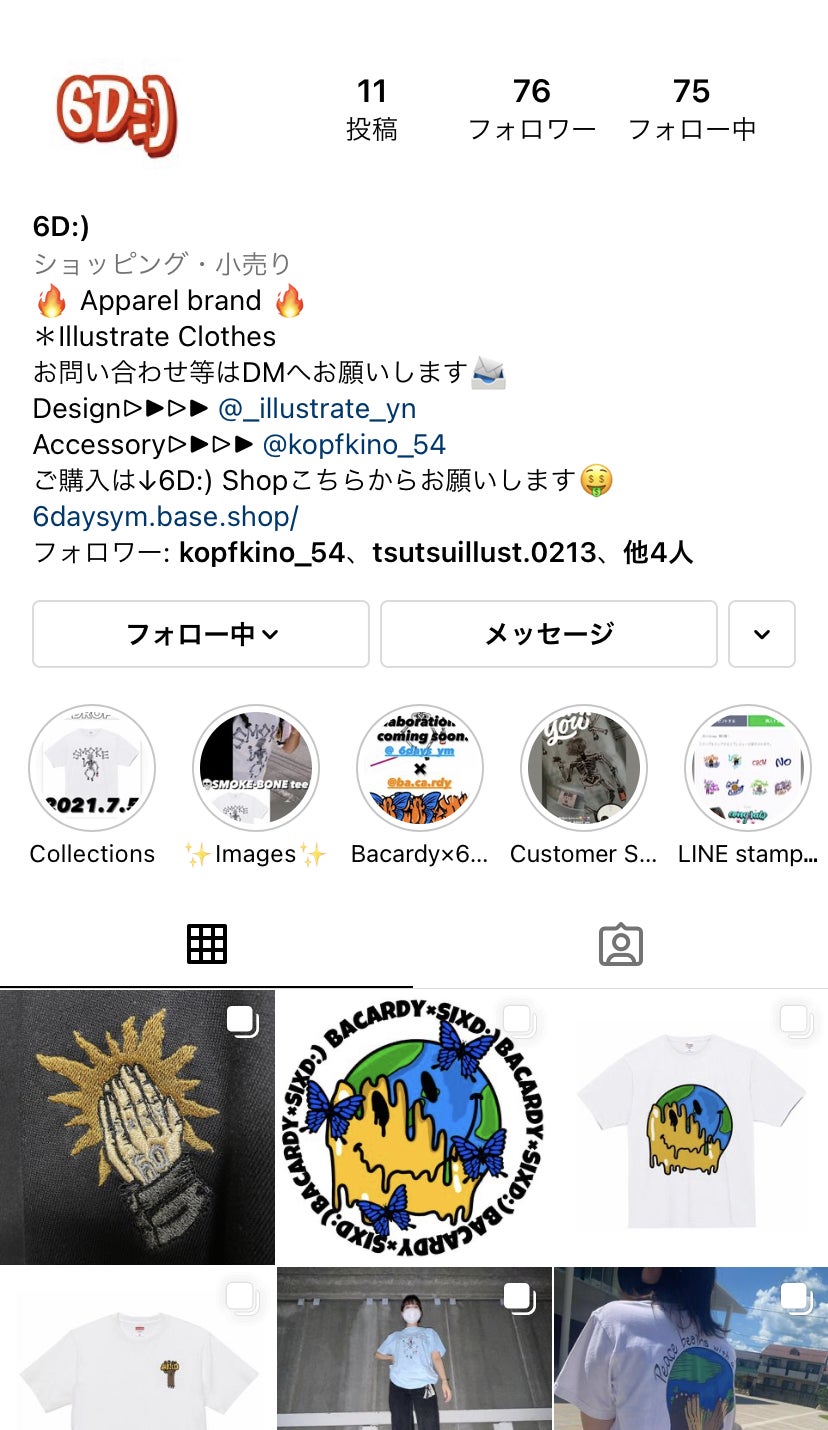Open the BACARDY×SIXD melting earth logo post
This screenshot has width=828, height=1430.
tap(414, 1127)
